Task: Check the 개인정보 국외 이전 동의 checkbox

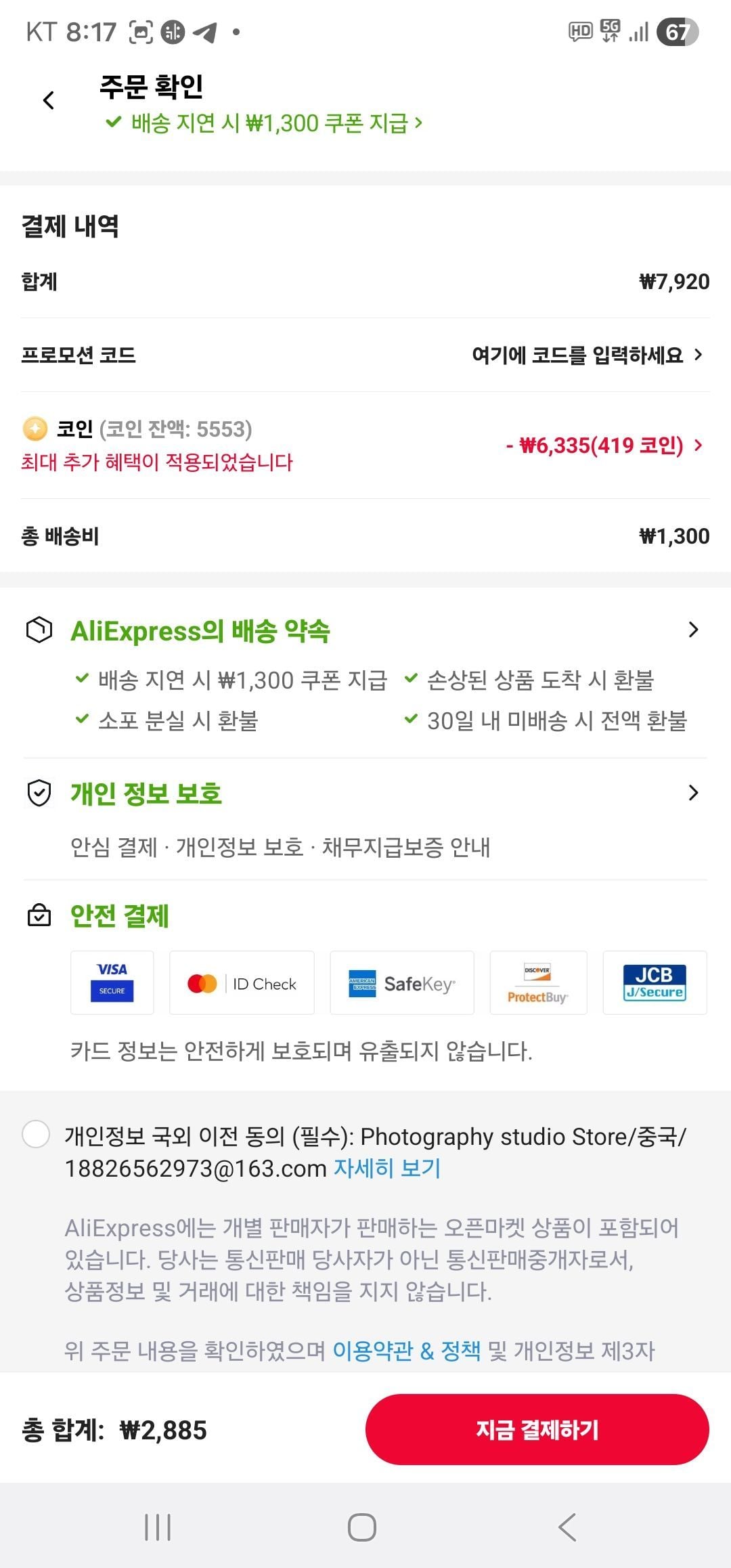Action: 36,1134
